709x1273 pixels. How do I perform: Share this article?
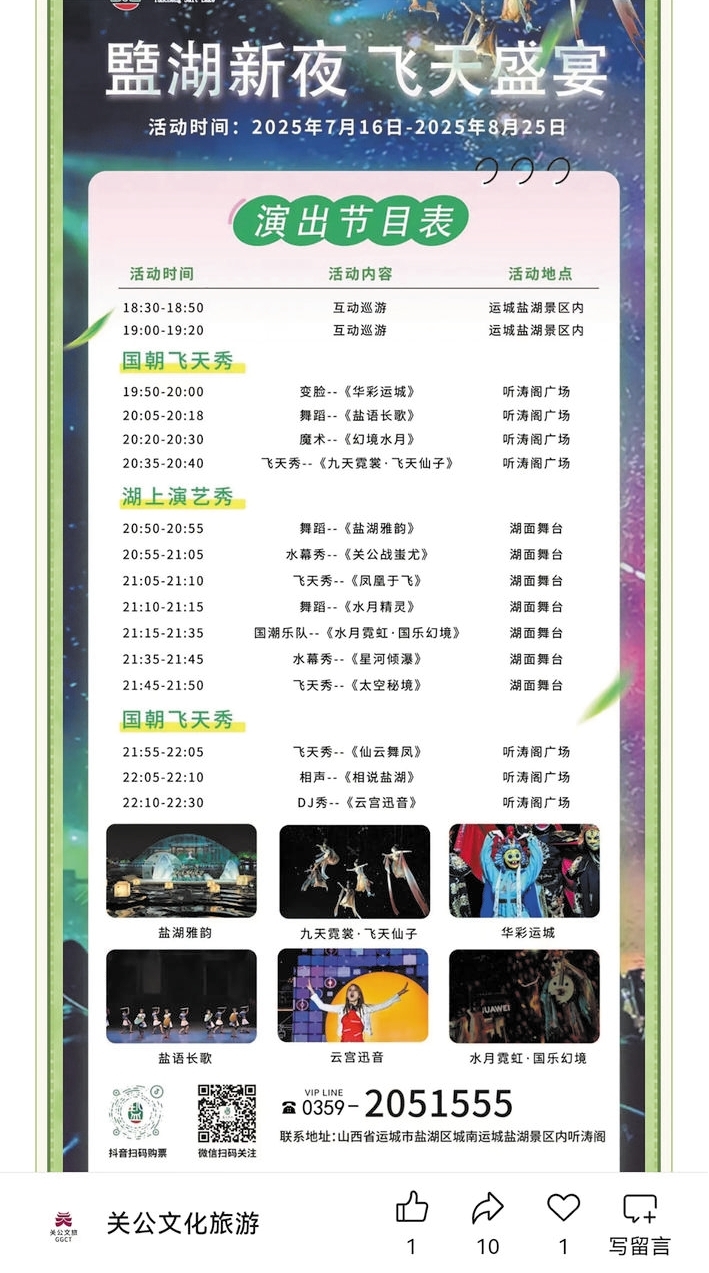487,1208
